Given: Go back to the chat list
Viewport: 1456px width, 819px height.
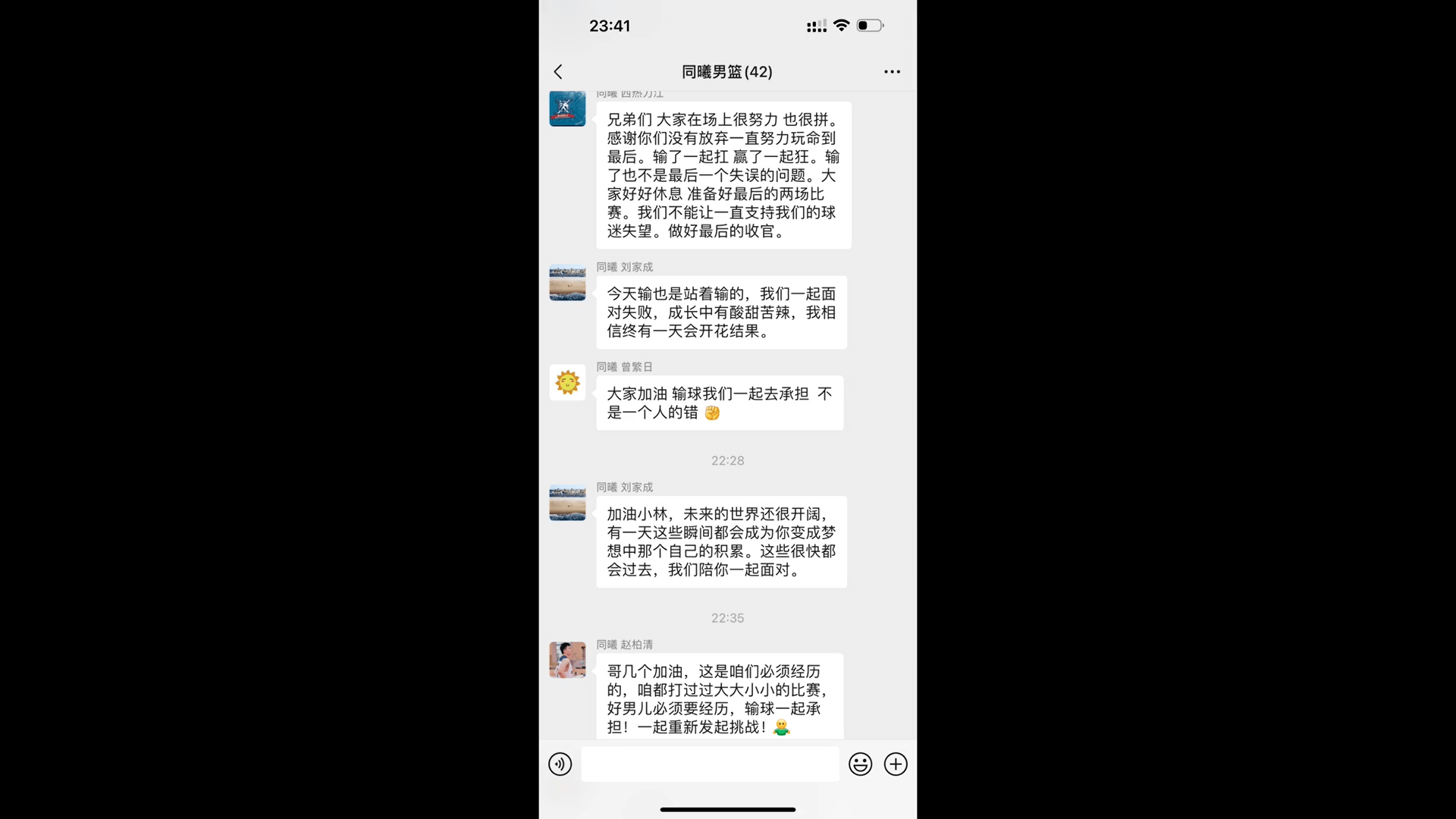Looking at the screenshot, I should (559, 72).
